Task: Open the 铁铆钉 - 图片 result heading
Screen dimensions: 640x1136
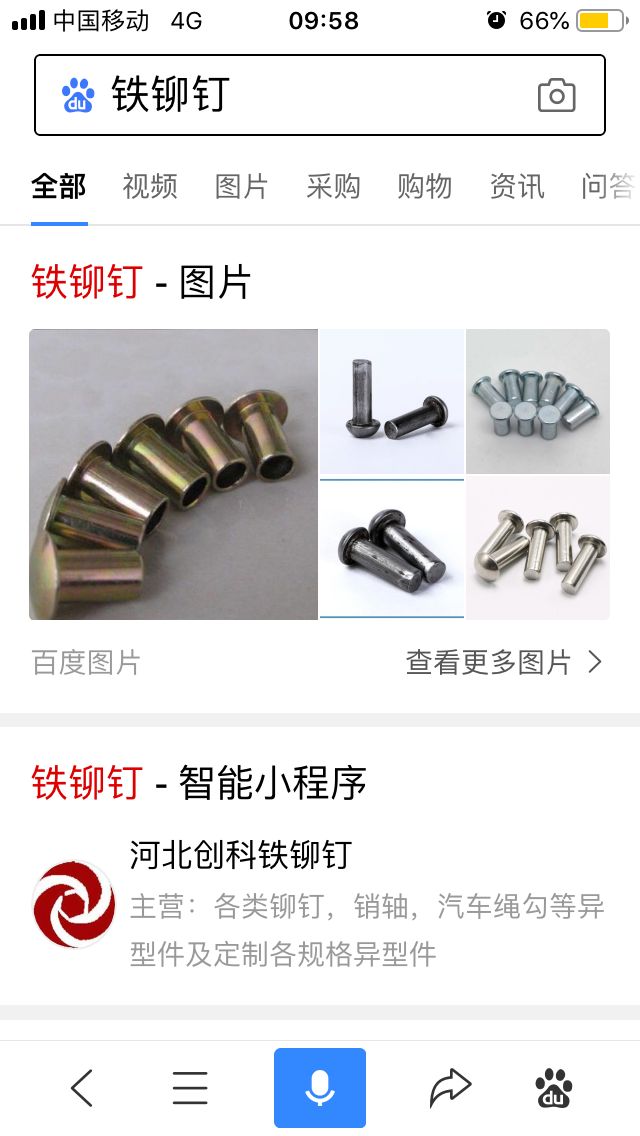Action: click(140, 282)
